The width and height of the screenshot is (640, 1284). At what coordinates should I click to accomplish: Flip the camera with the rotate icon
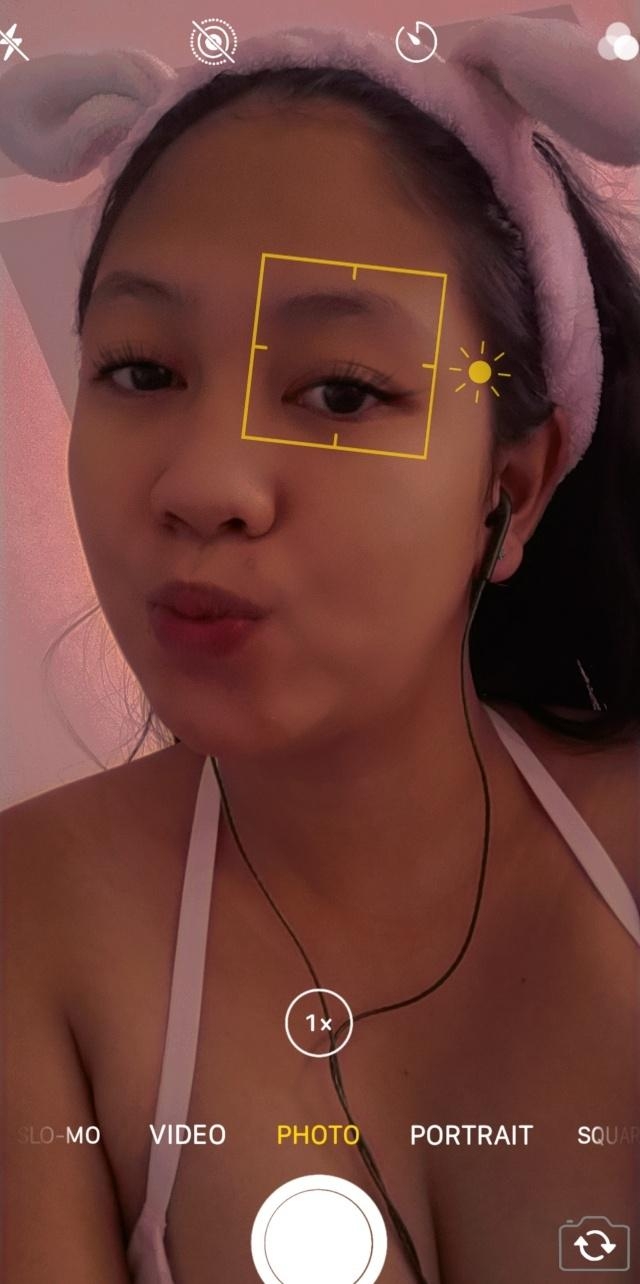[x=594, y=1244]
